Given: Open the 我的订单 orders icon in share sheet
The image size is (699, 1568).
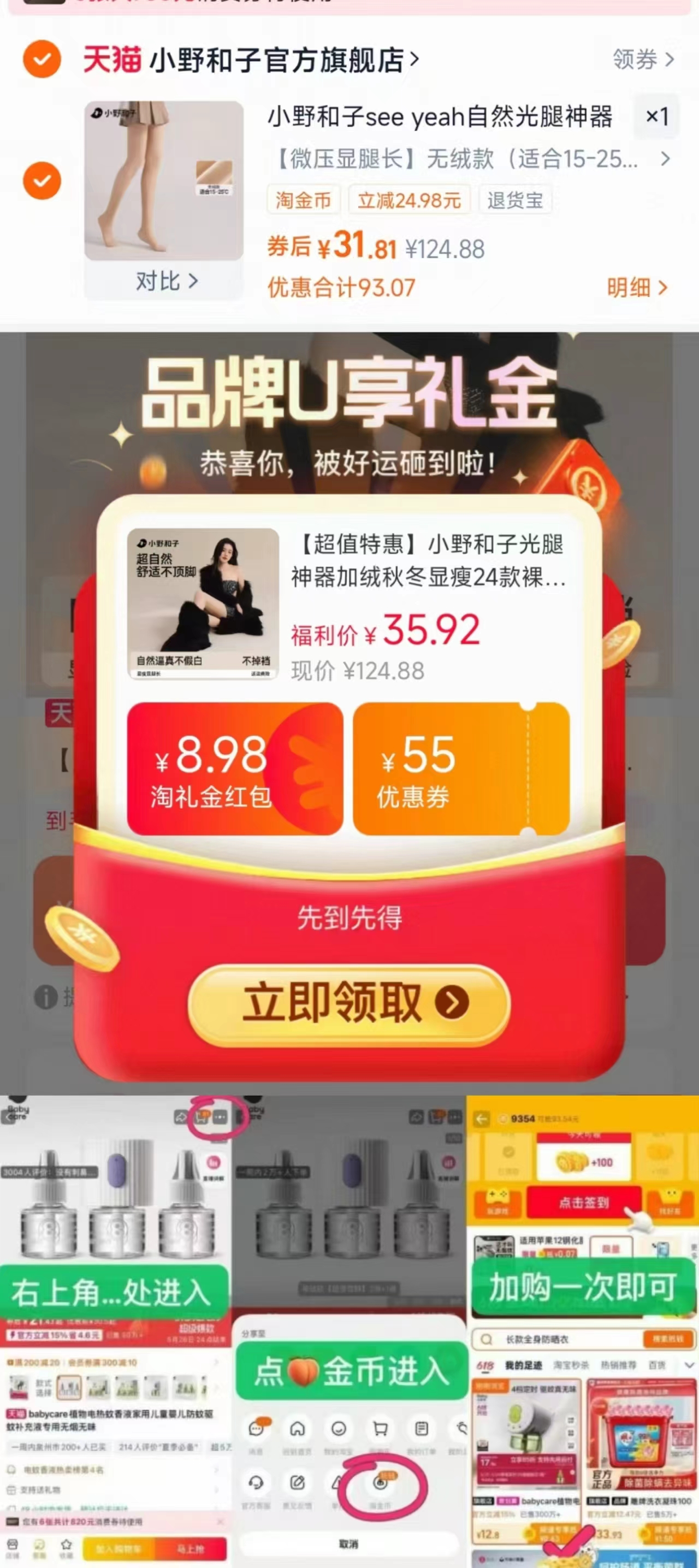Looking at the screenshot, I should [422, 1429].
